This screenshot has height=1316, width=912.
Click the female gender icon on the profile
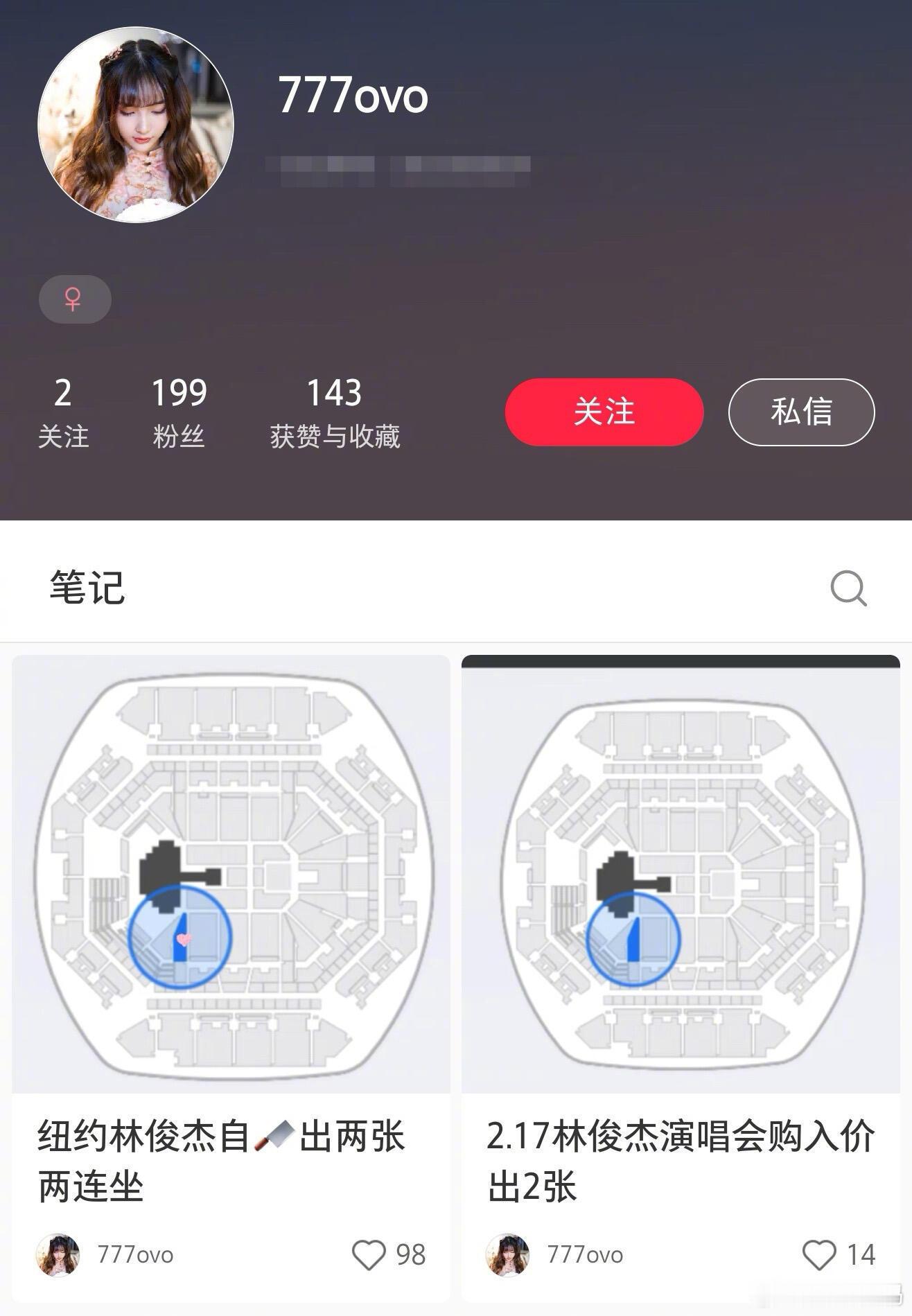click(74, 299)
